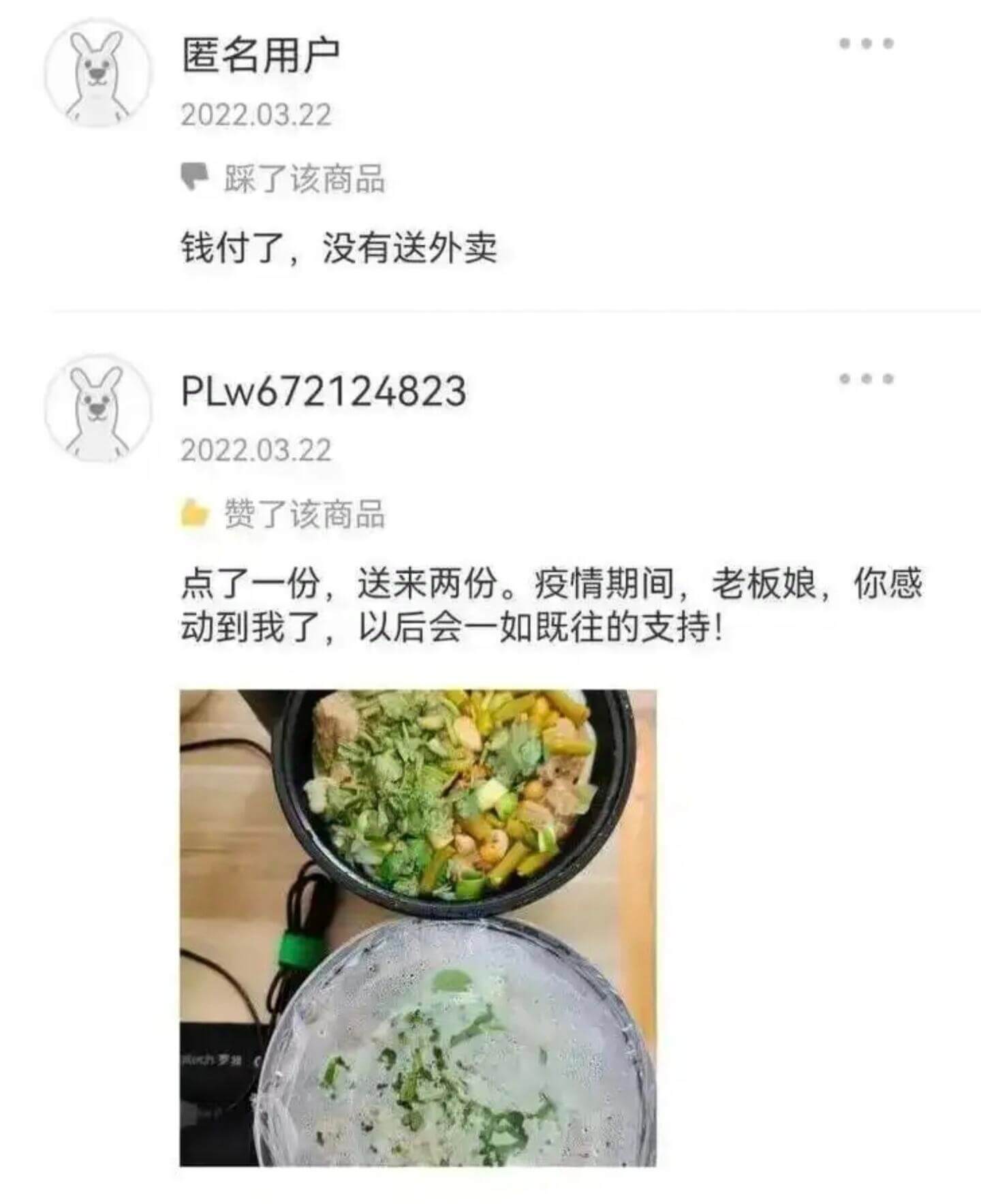Click PLw672124823's rabbit avatar
The width and height of the screenshot is (981, 1204).
pos(99,409)
